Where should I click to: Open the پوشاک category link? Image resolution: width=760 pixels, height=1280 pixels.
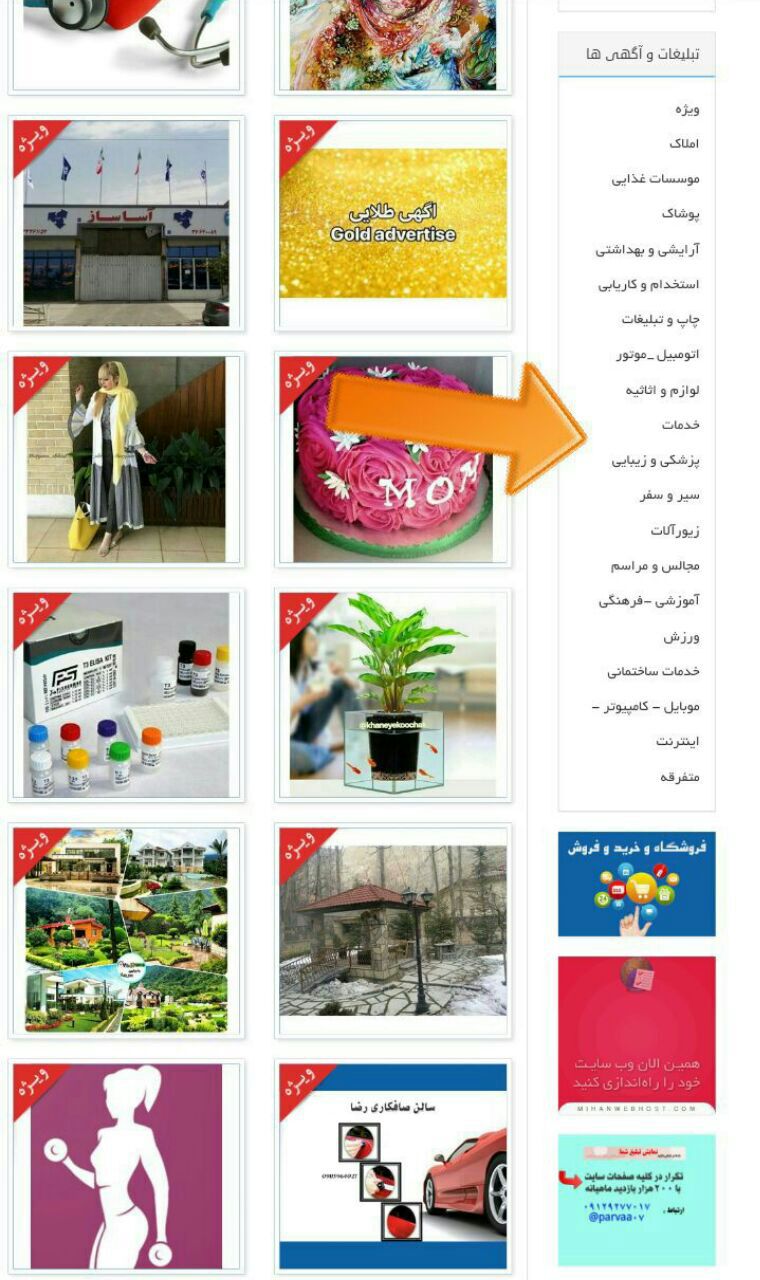680,214
